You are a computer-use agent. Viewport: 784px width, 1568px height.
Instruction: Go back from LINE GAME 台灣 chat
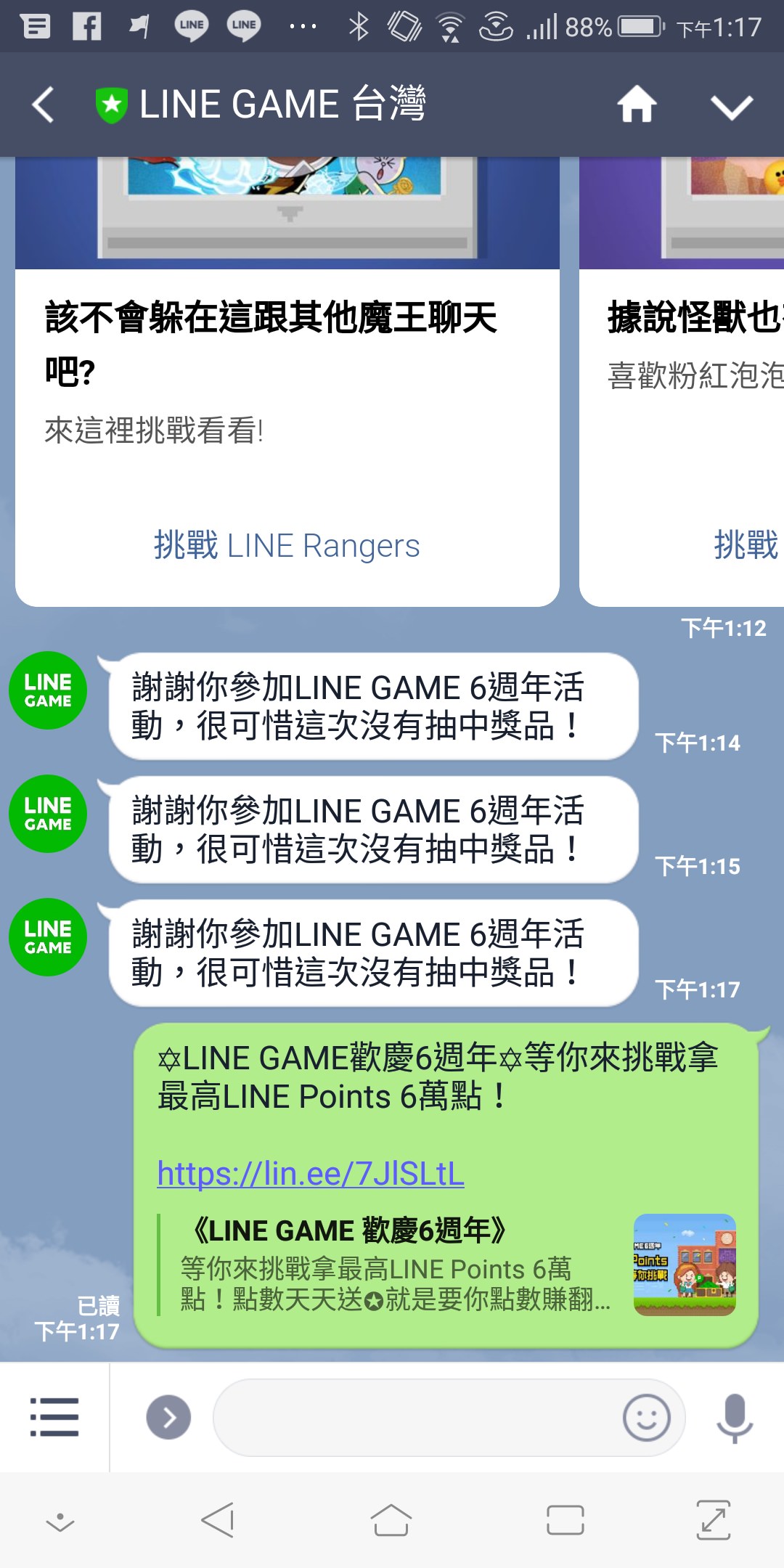[x=44, y=105]
